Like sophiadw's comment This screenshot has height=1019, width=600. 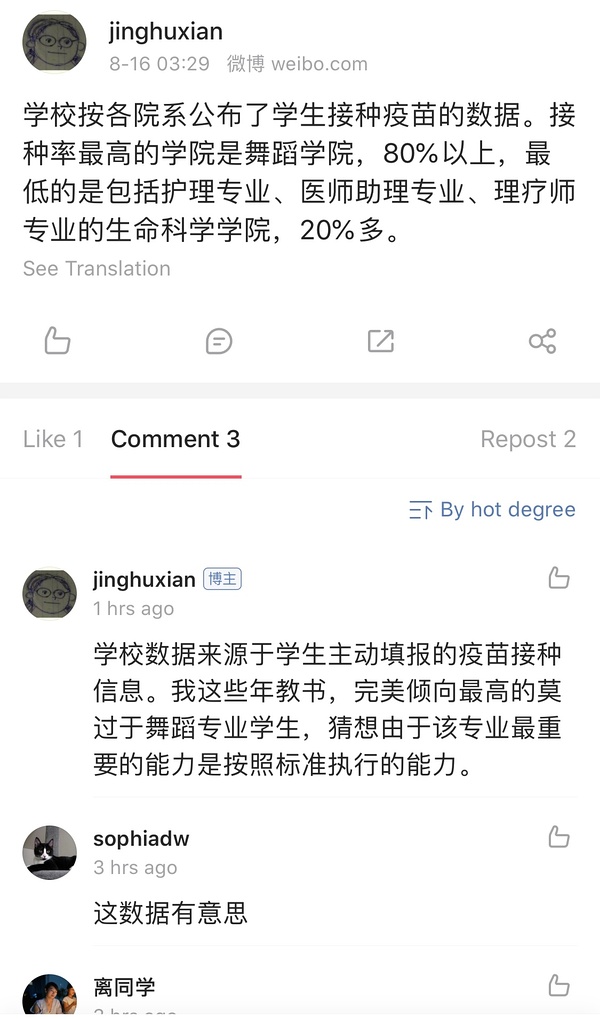[x=559, y=837]
